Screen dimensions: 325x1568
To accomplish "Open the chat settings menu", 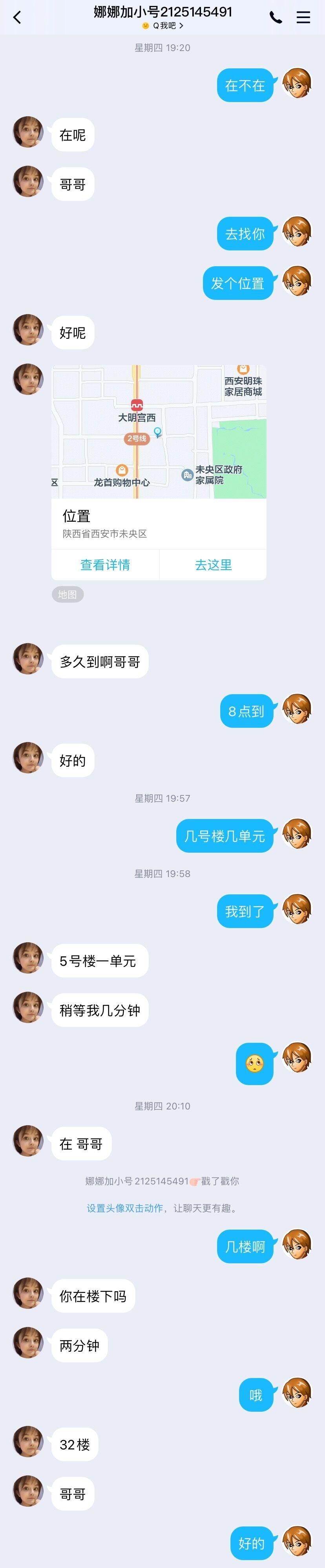I will [x=303, y=18].
